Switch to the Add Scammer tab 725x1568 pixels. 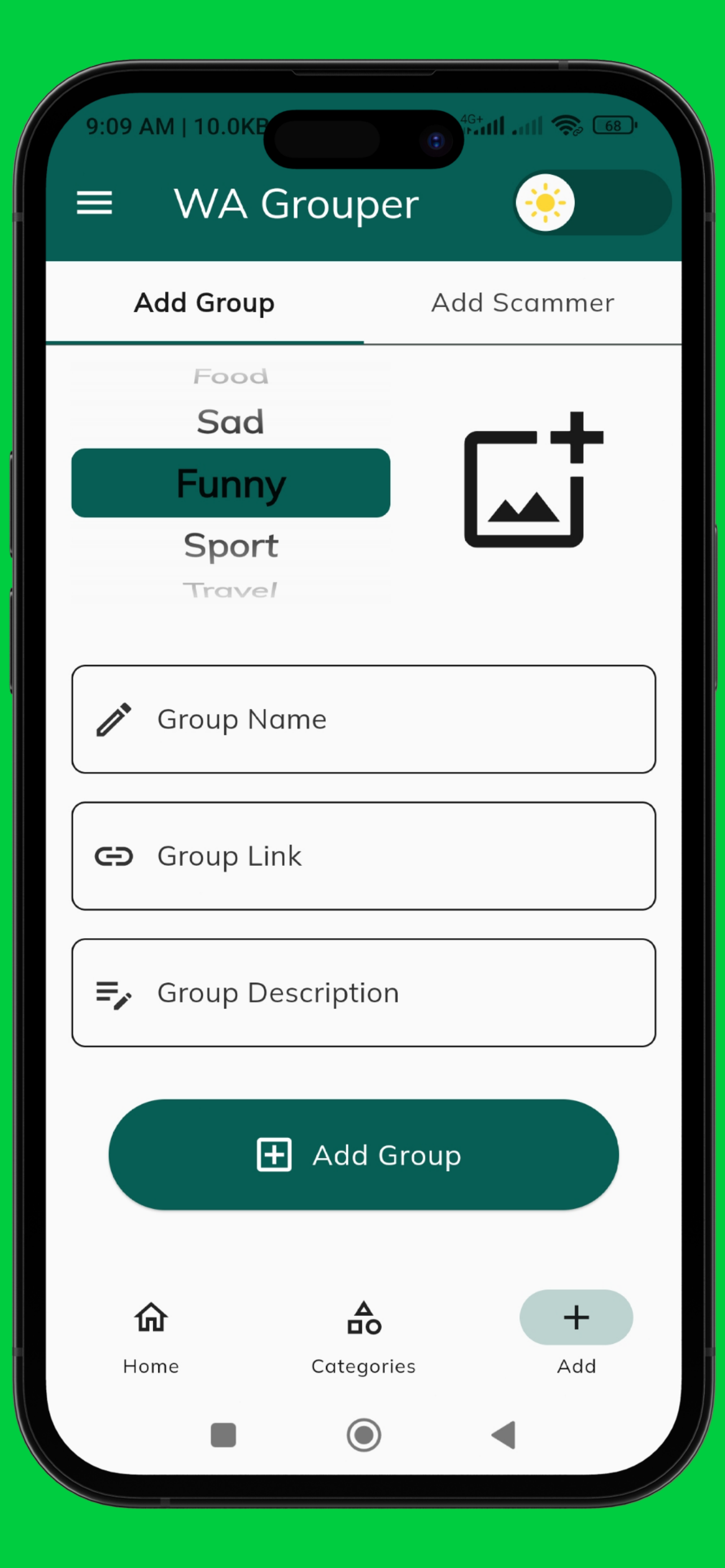tap(523, 303)
